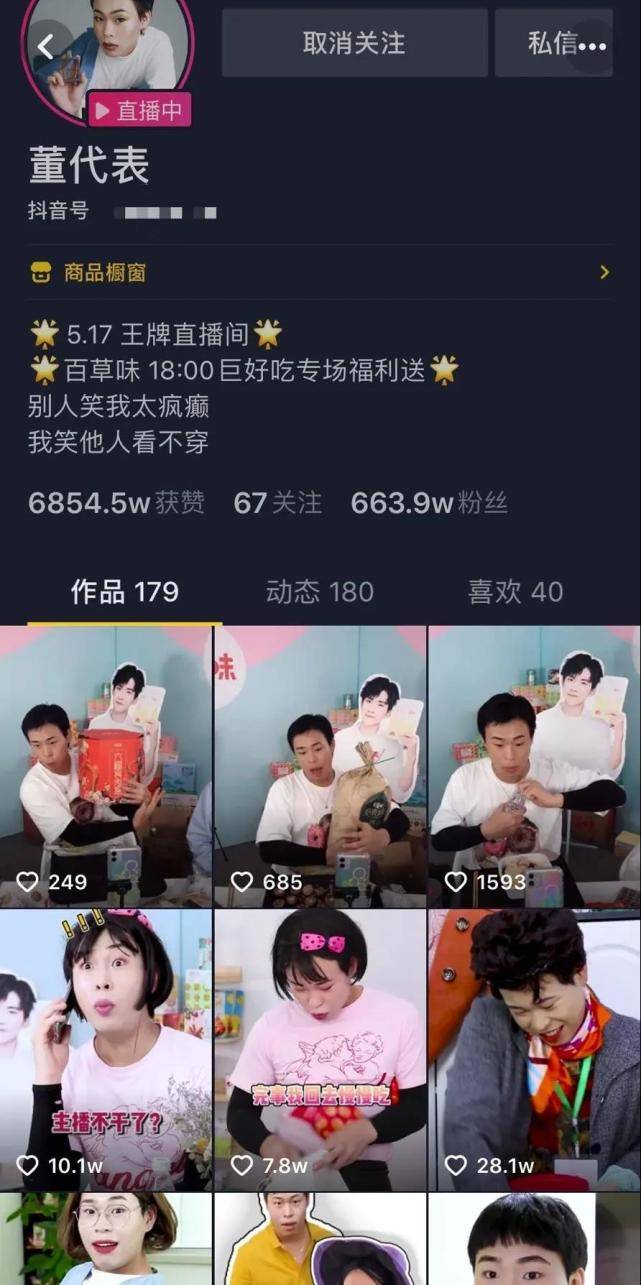641x1285 pixels.
Task: Open the video with 685 likes
Action: (320, 766)
